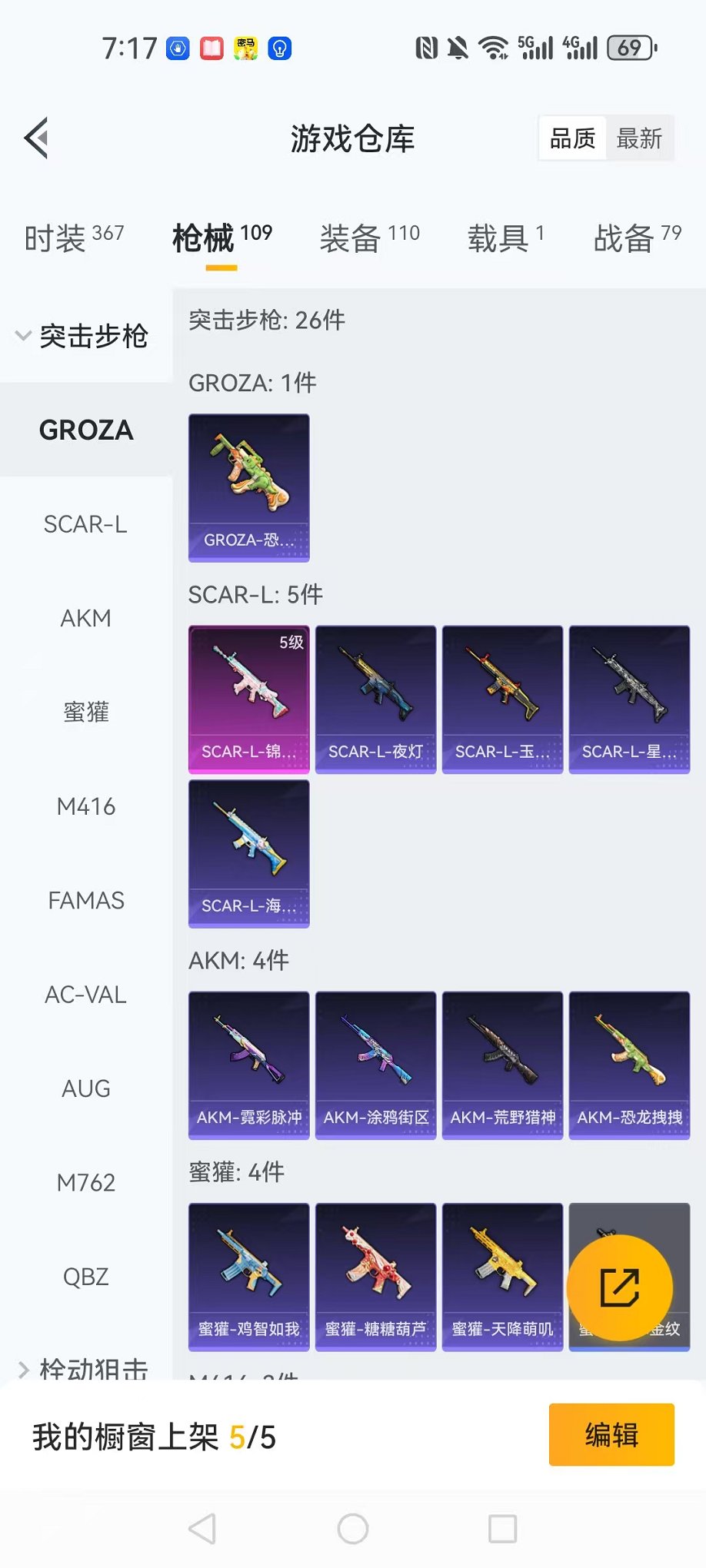706x1568 pixels.
Task: Select AUG in the side list
Action: [85, 1088]
